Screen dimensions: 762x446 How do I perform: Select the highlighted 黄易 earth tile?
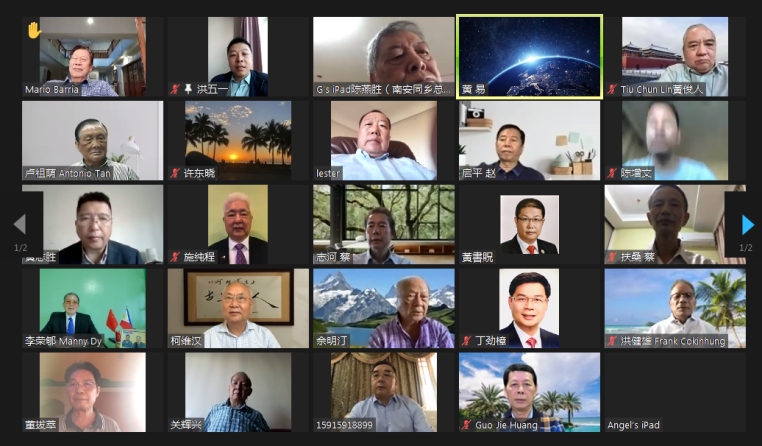coord(530,56)
